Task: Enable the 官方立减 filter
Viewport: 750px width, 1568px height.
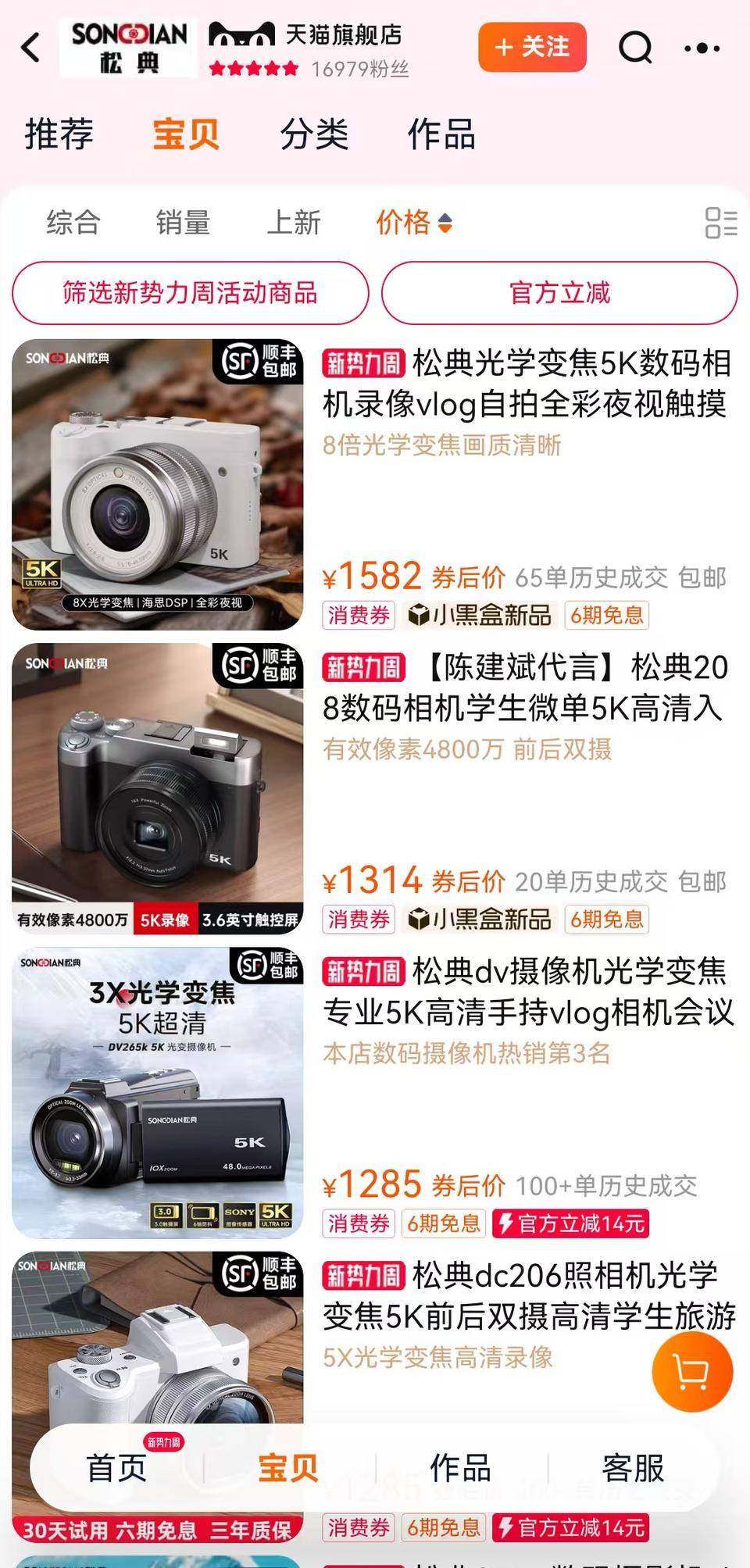Action: point(561,292)
